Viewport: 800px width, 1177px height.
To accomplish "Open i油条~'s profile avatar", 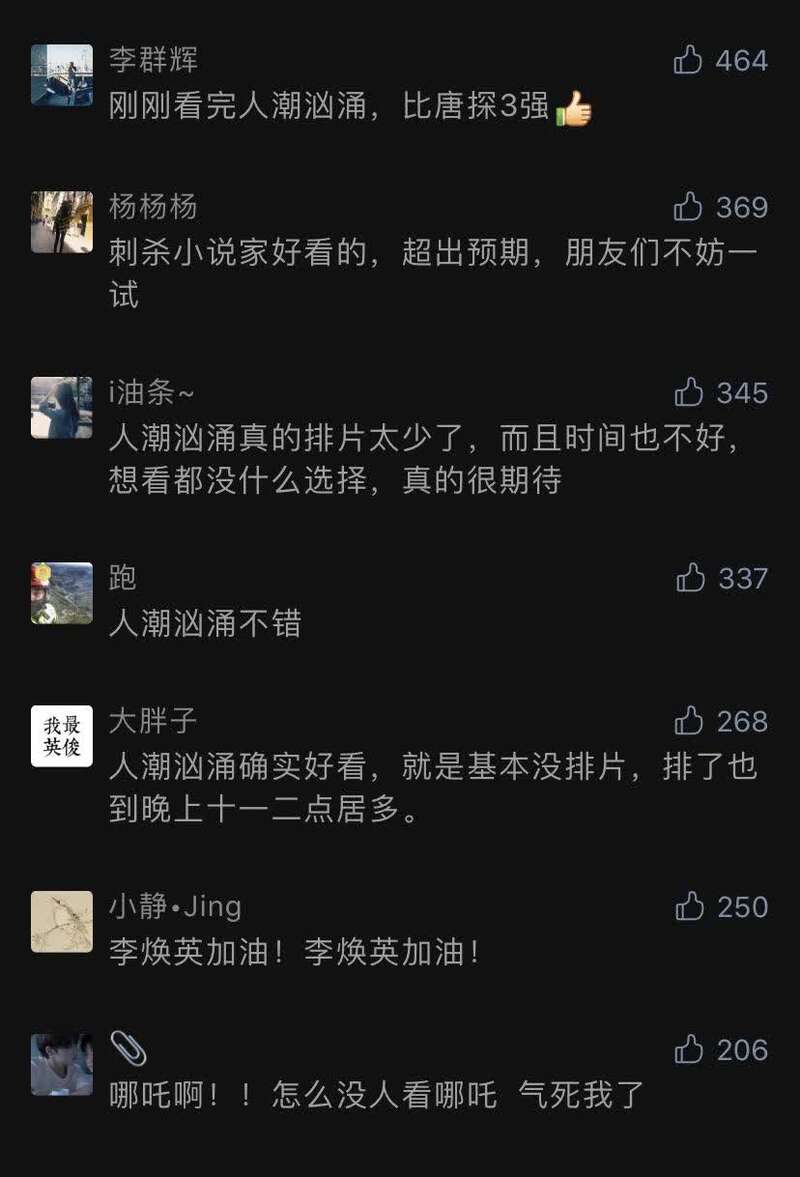I will pyautogui.click(x=62, y=408).
